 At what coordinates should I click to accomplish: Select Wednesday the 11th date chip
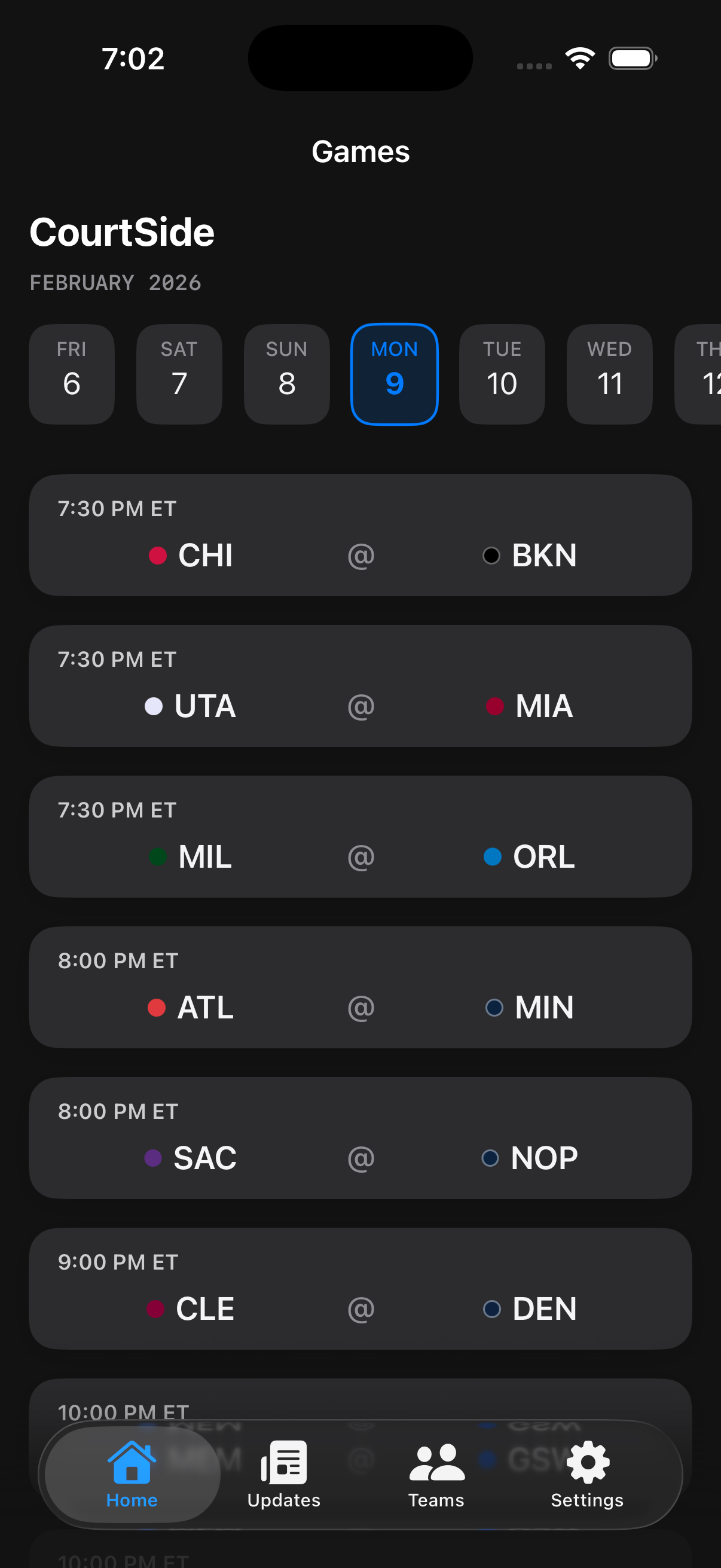click(609, 373)
